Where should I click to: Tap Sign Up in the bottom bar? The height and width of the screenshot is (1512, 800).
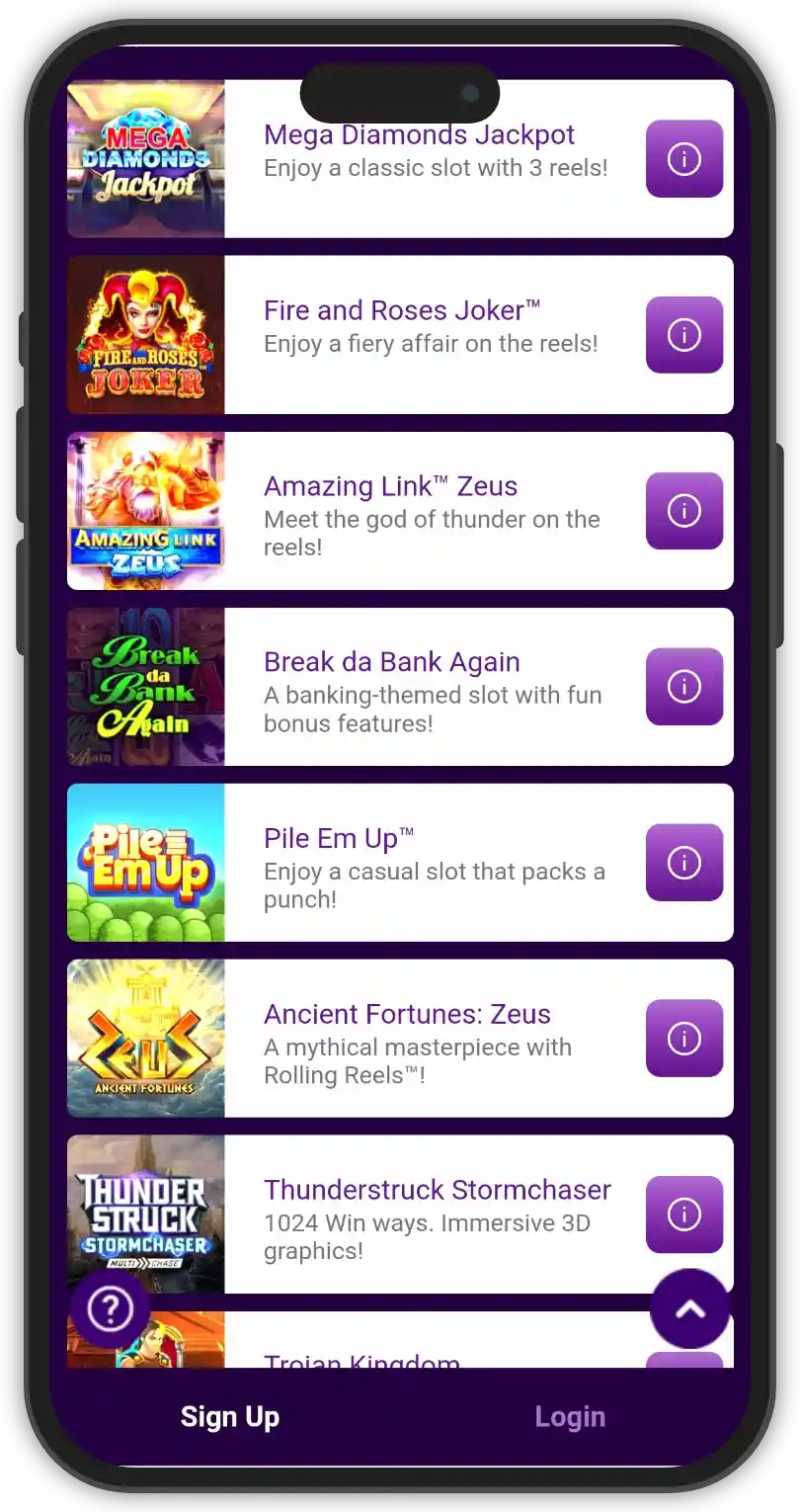pyautogui.click(x=230, y=1417)
